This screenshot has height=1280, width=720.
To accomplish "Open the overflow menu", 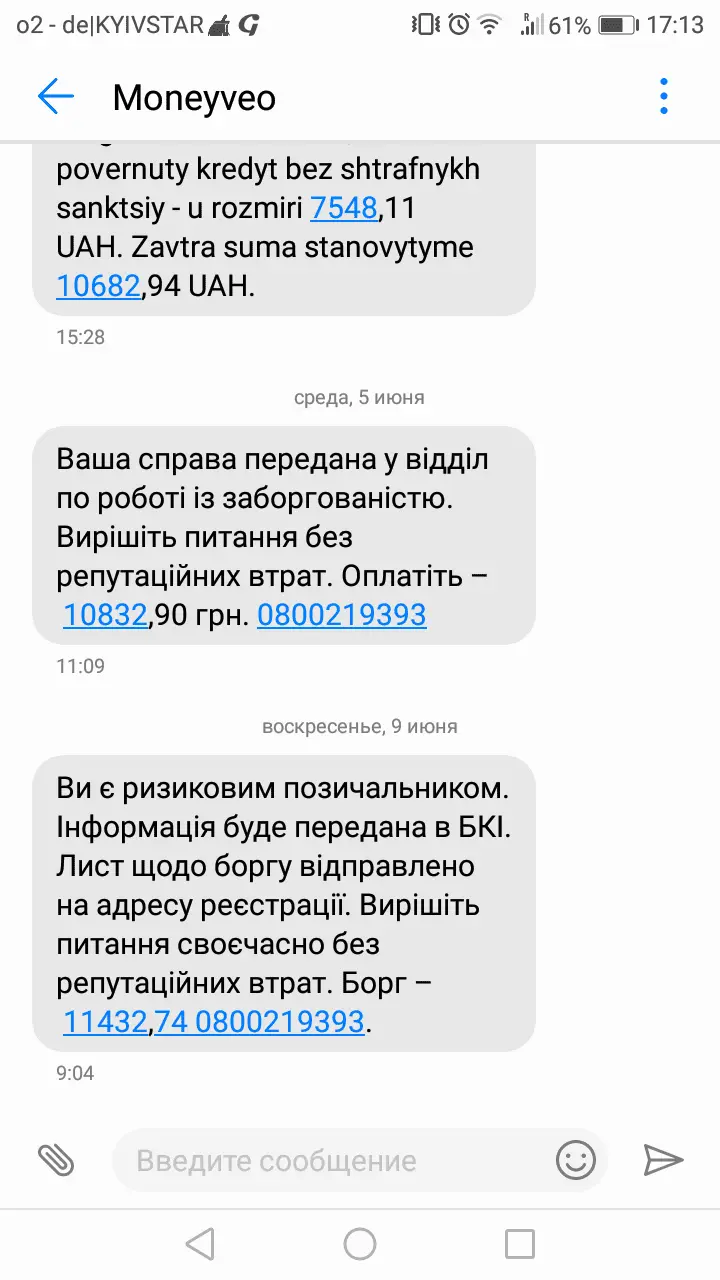I will tap(664, 97).
